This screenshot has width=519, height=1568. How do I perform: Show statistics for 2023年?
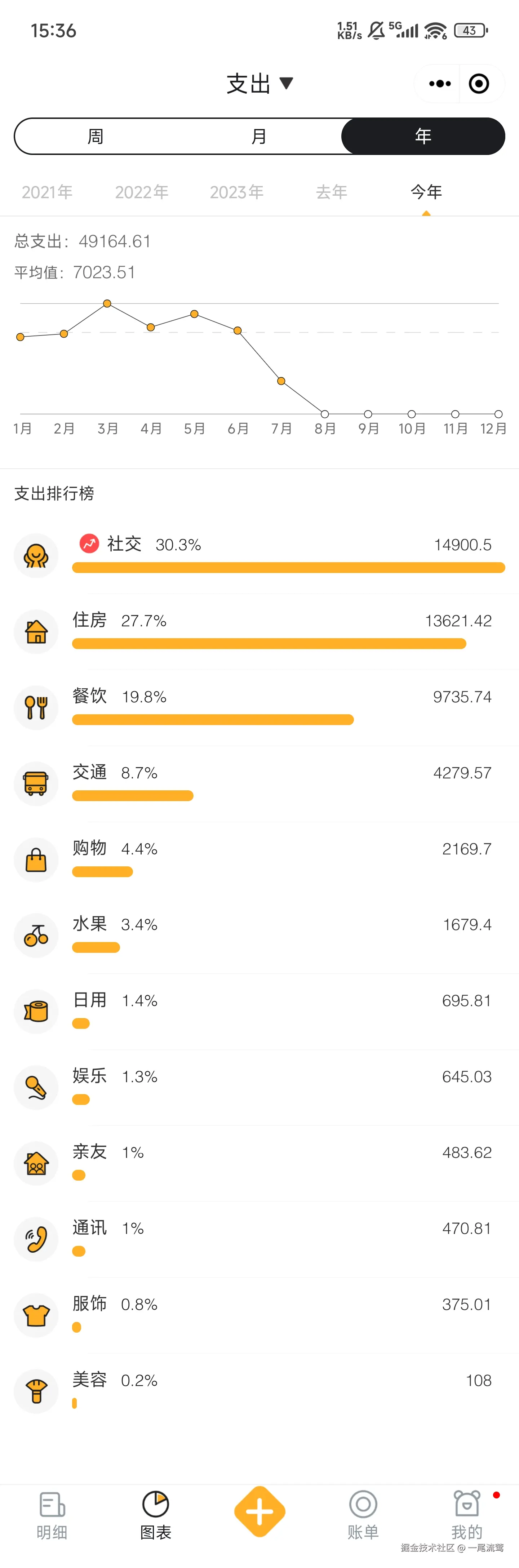click(x=237, y=192)
